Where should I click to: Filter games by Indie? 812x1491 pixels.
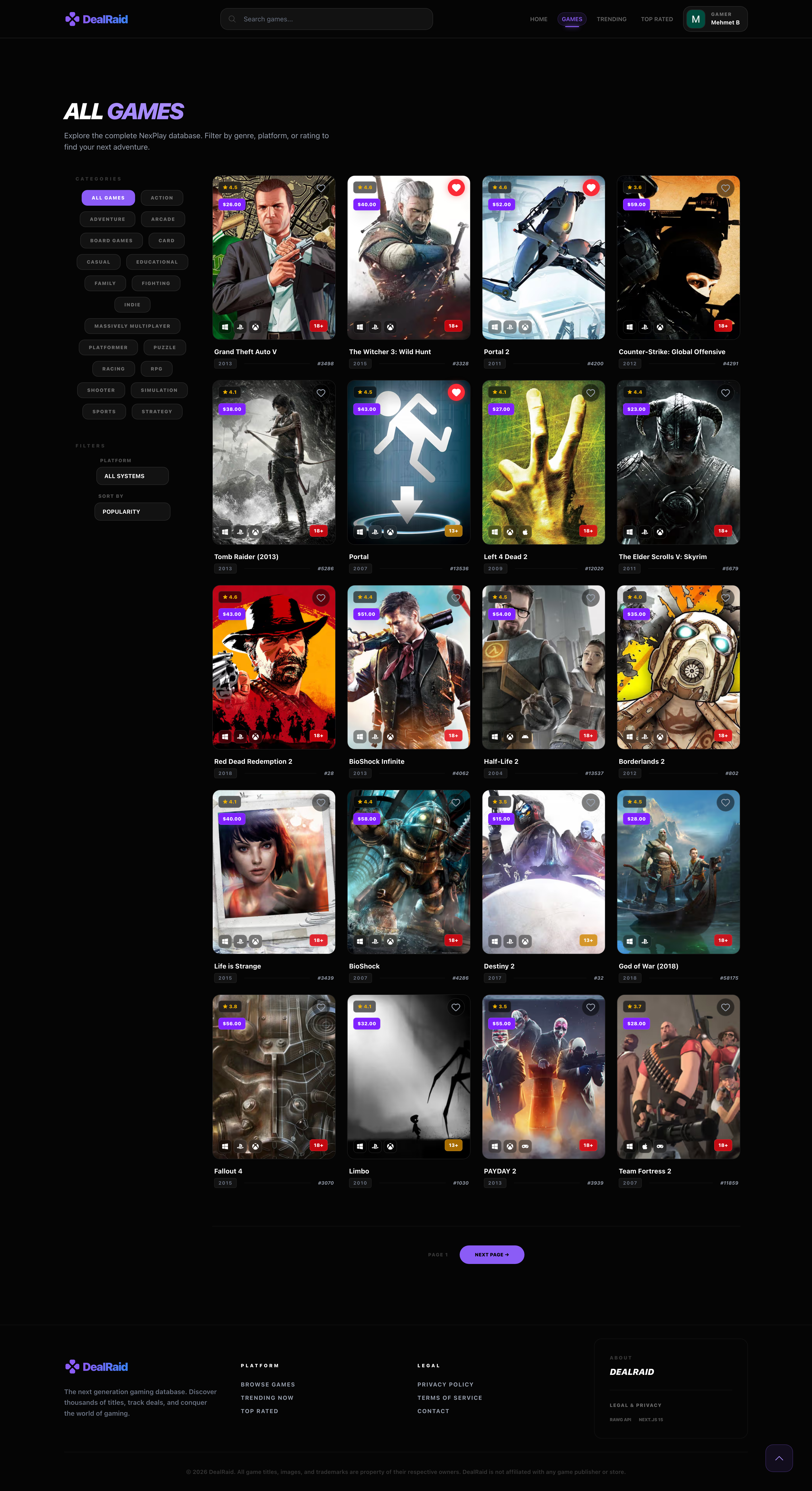coord(132,304)
